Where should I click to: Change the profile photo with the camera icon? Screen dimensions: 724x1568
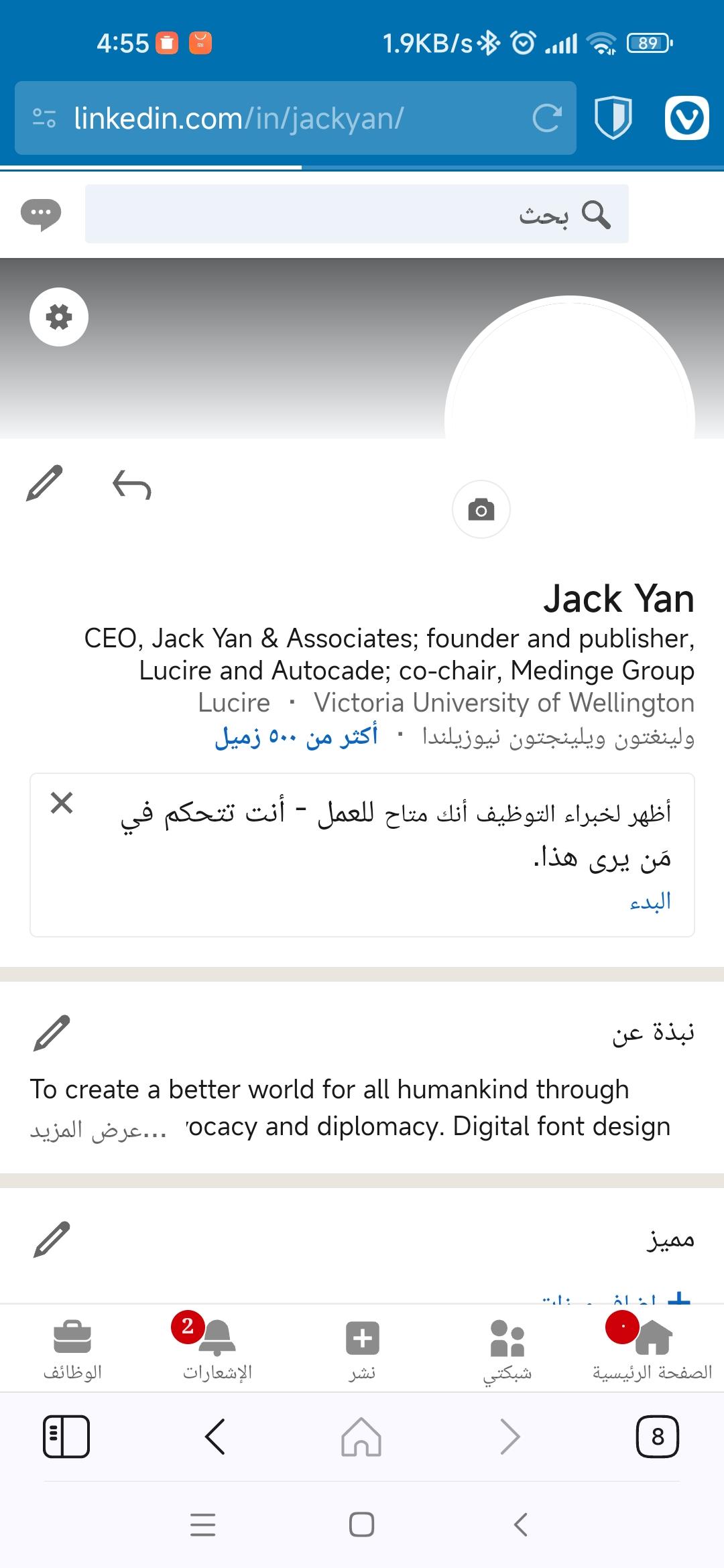pos(481,509)
